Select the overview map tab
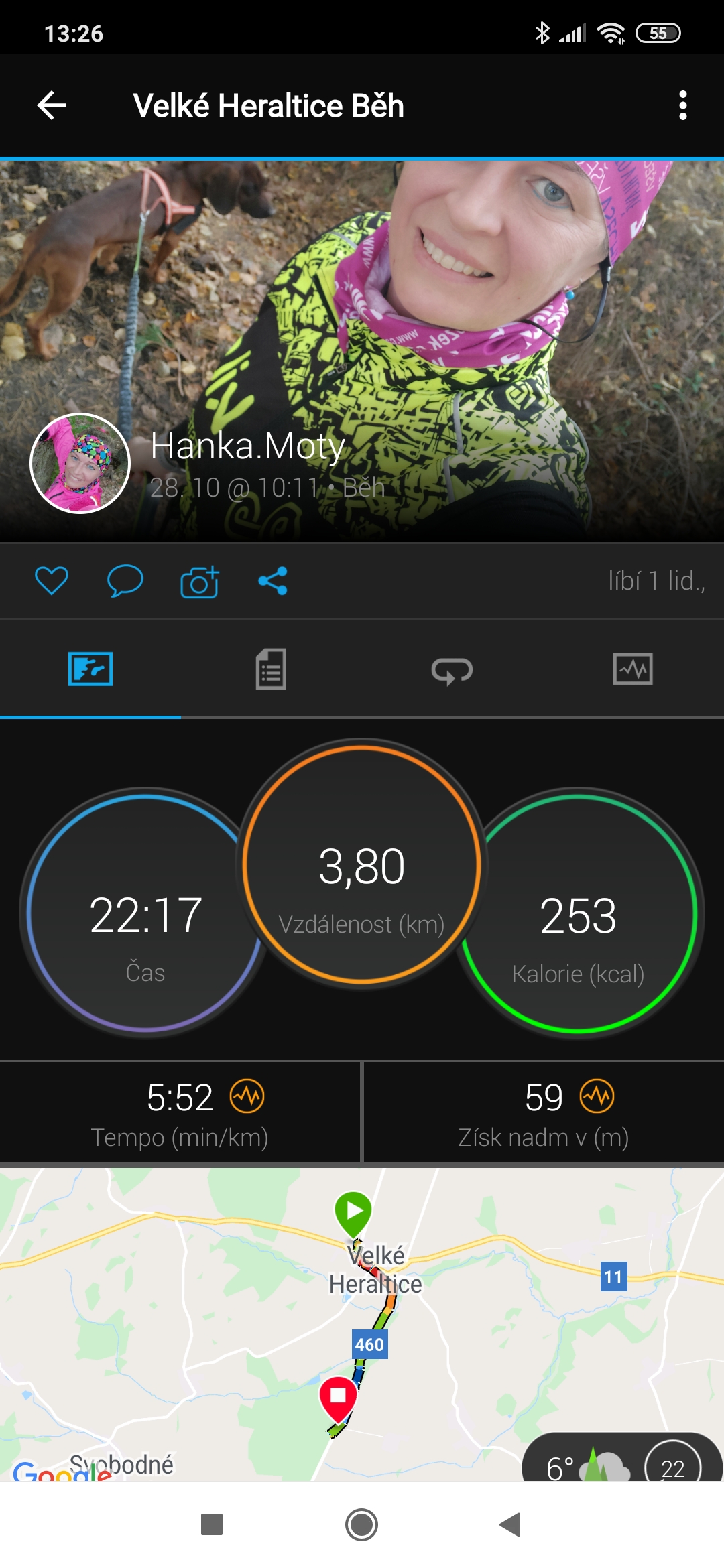Screen dimensions: 724x1568 [x=90, y=669]
